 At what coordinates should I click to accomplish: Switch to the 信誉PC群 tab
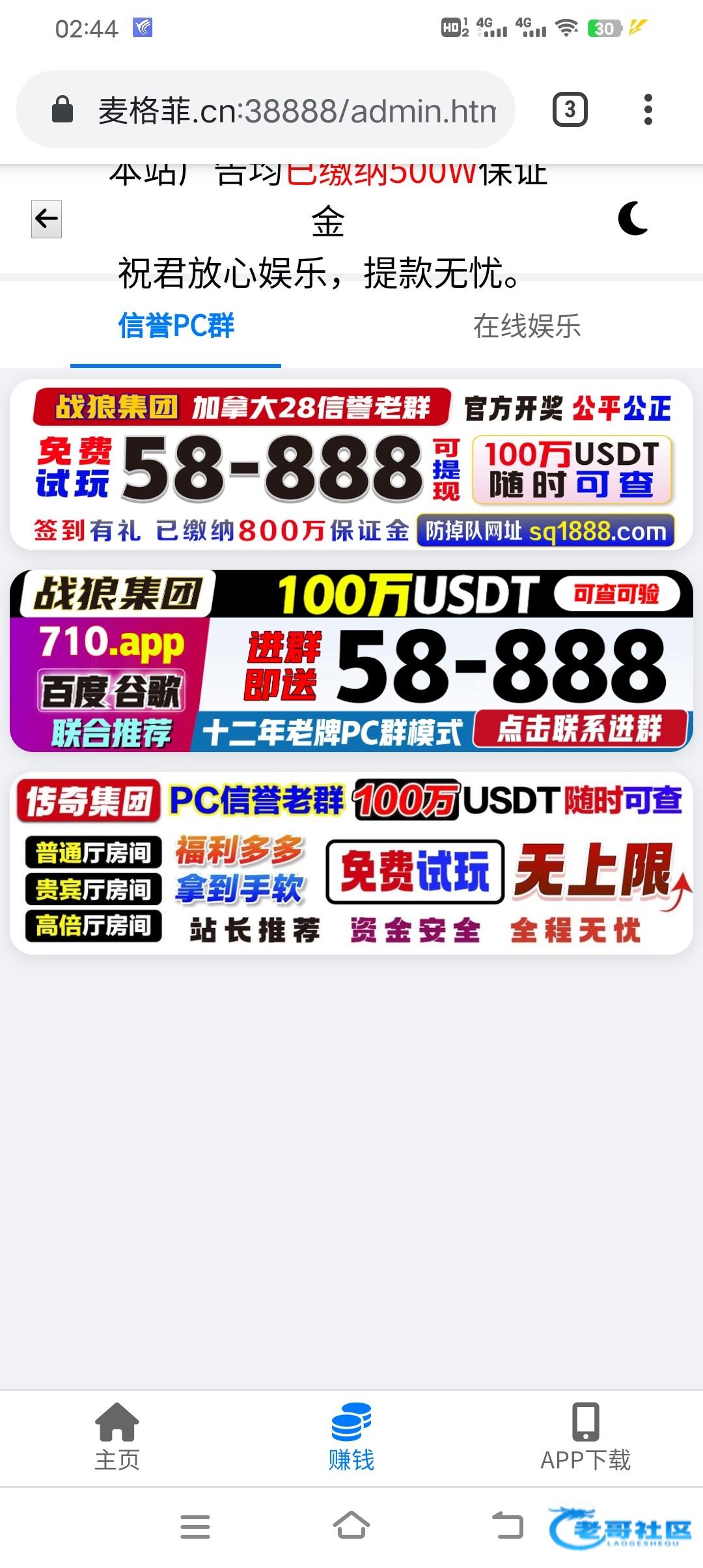[176, 326]
